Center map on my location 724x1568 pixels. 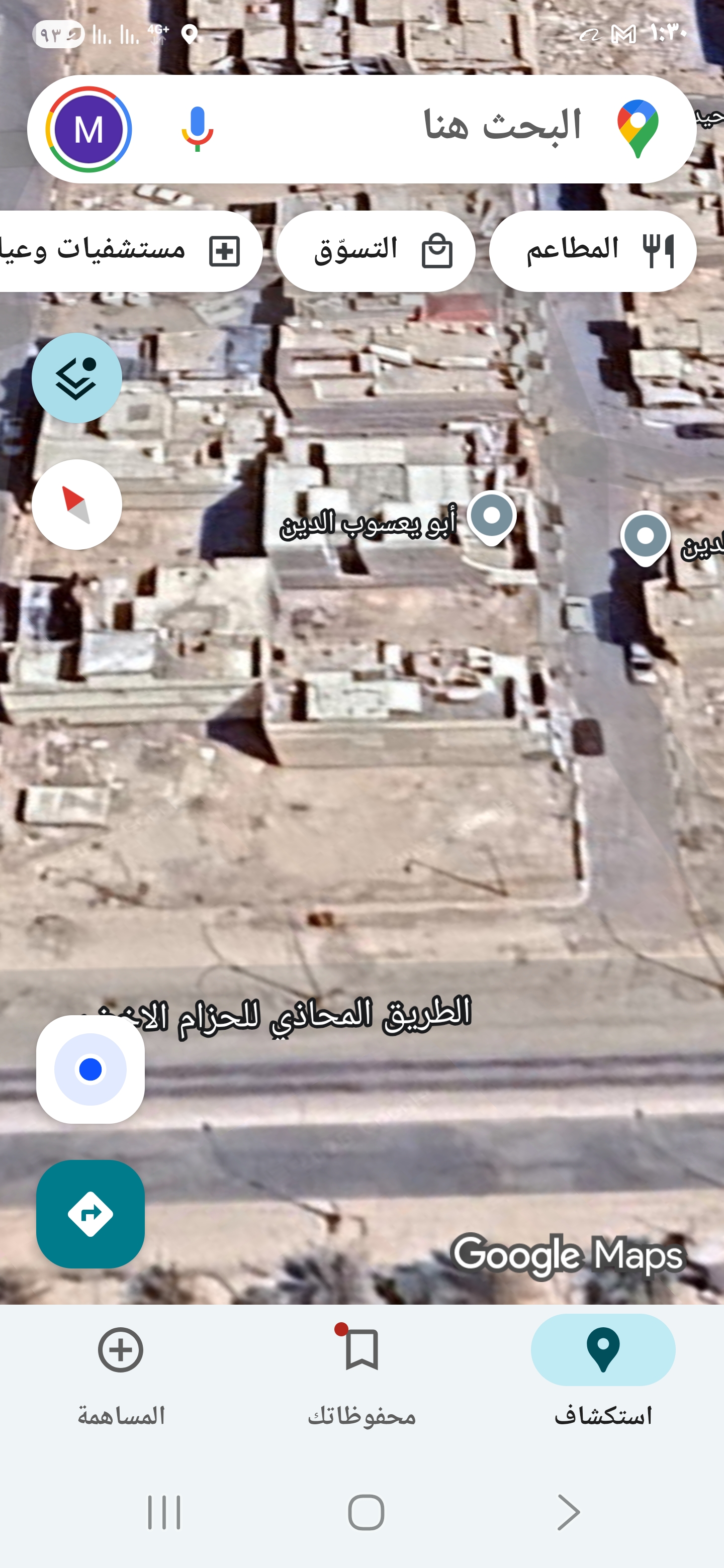click(x=90, y=1069)
